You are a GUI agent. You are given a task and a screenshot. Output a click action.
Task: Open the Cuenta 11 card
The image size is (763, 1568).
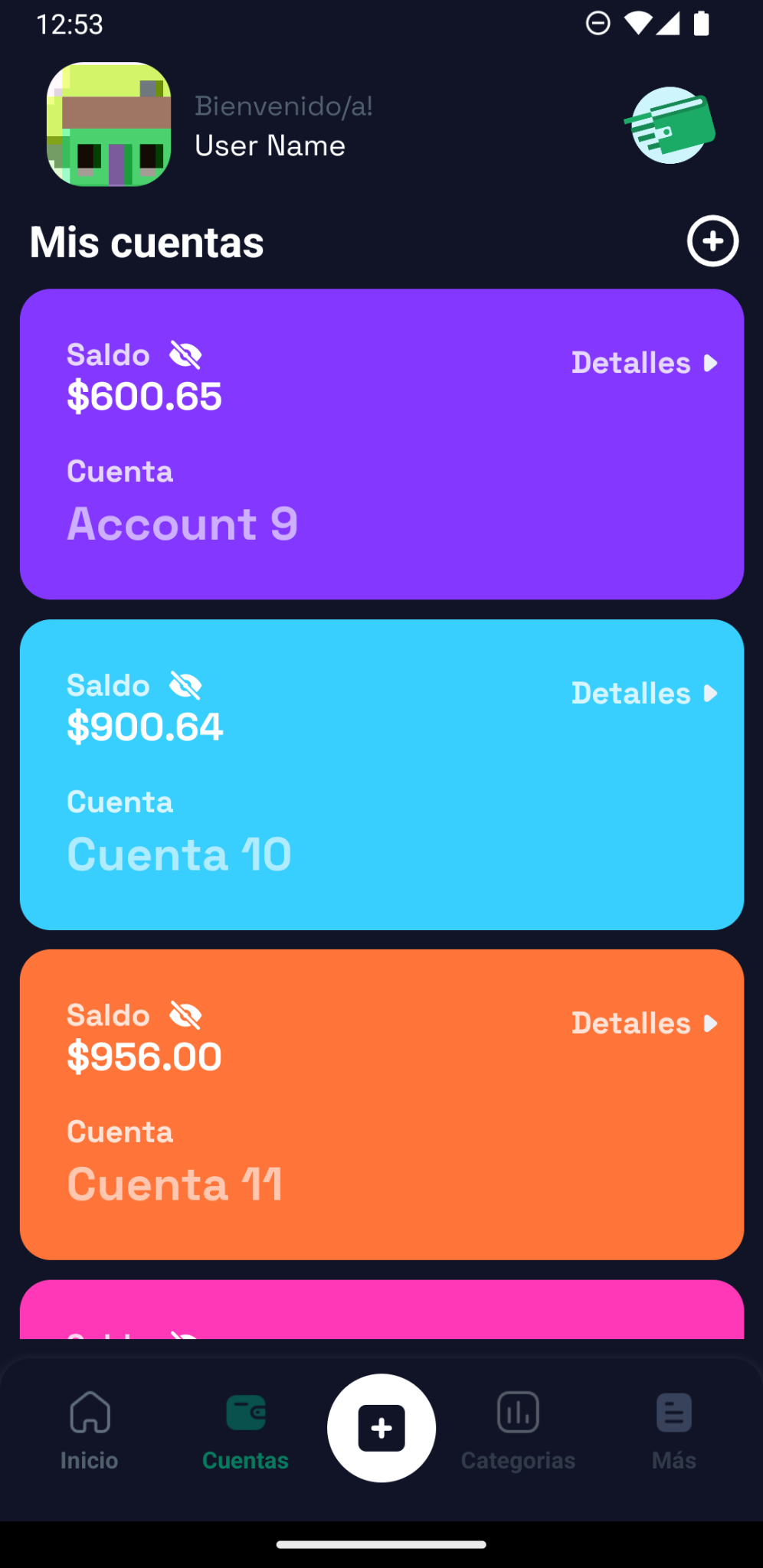pyautogui.click(x=381, y=1105)
